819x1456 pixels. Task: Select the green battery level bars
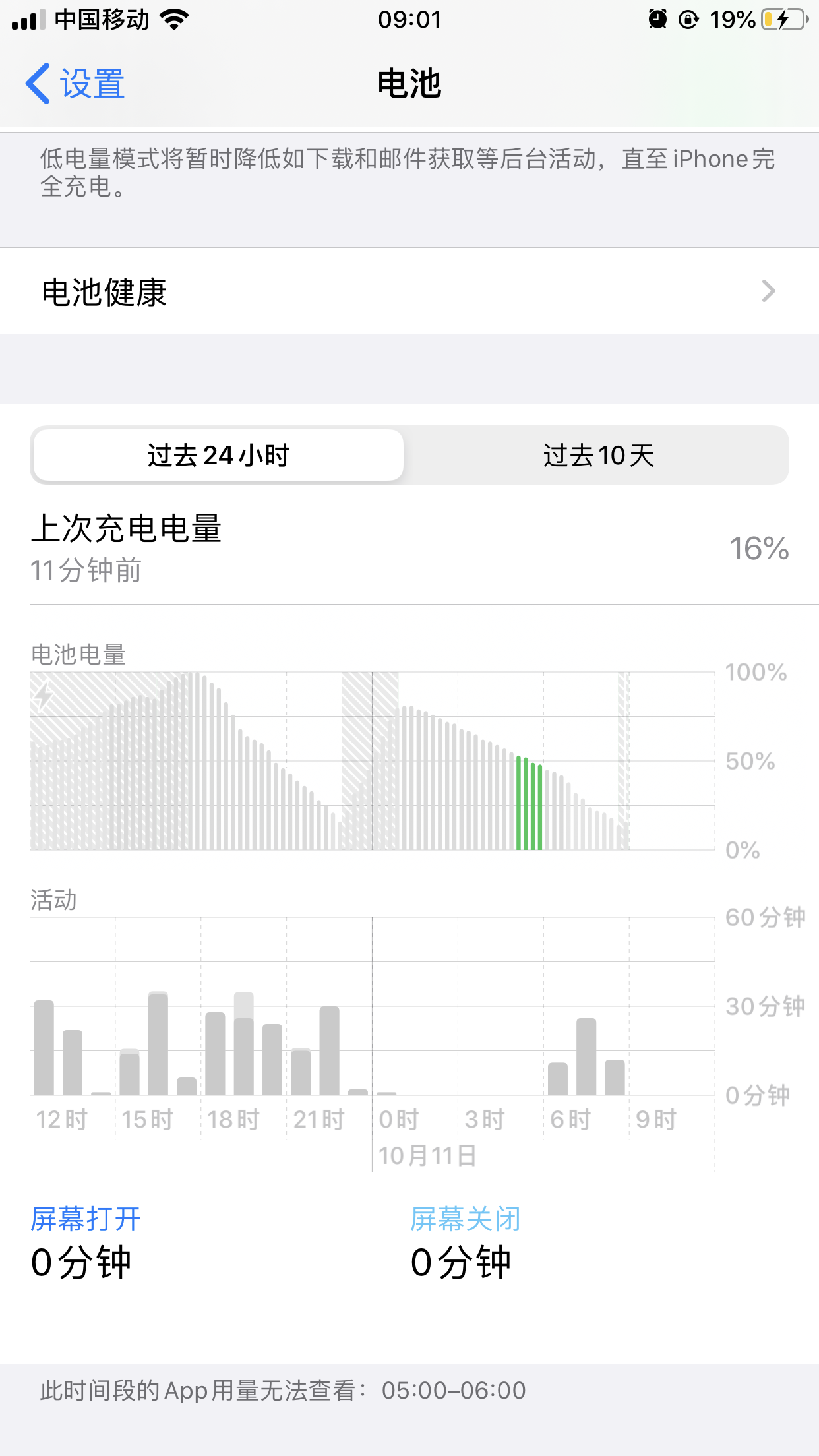pyautogui.click(x=529, y=804)
